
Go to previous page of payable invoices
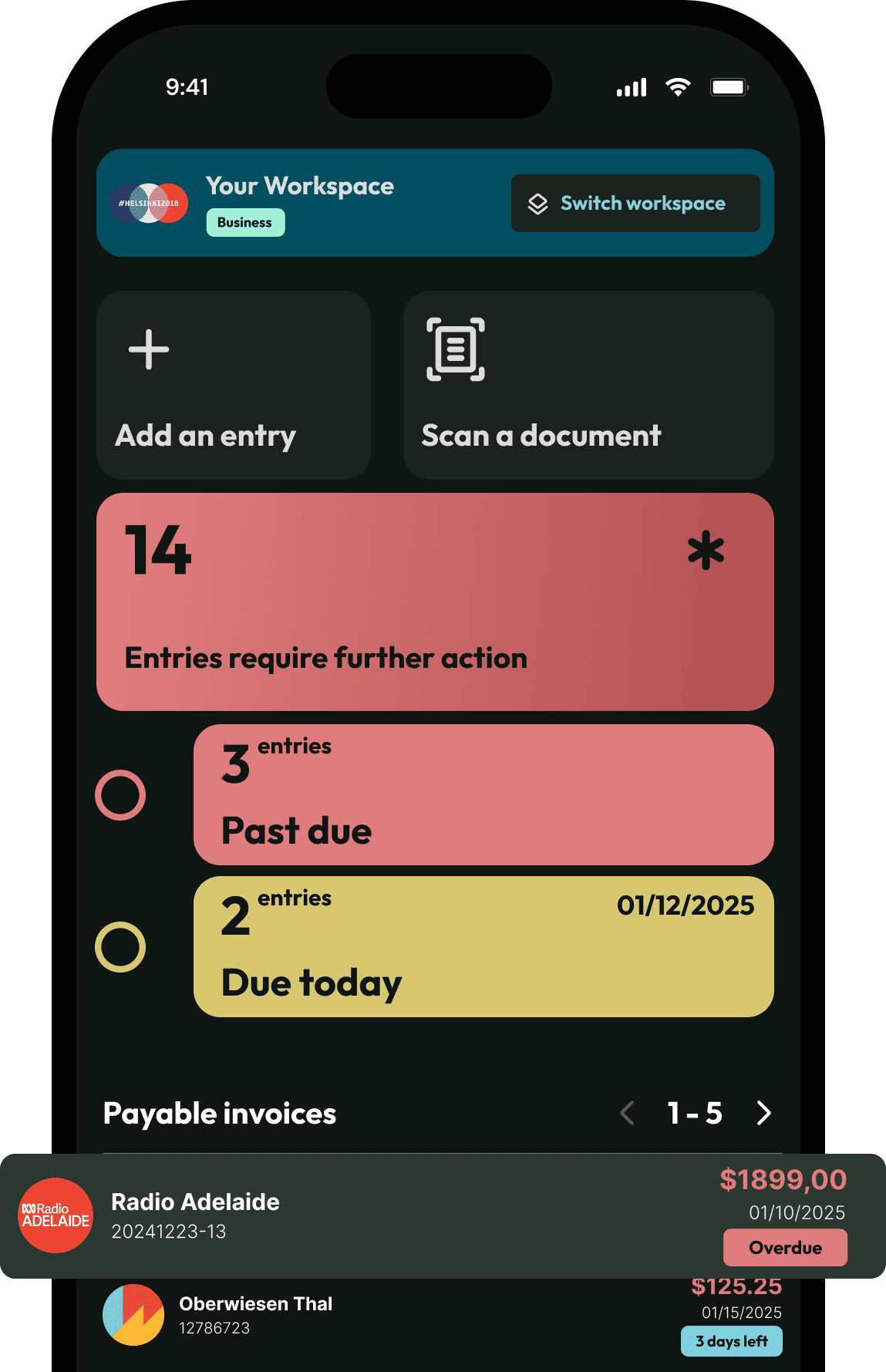[628, 1113]
